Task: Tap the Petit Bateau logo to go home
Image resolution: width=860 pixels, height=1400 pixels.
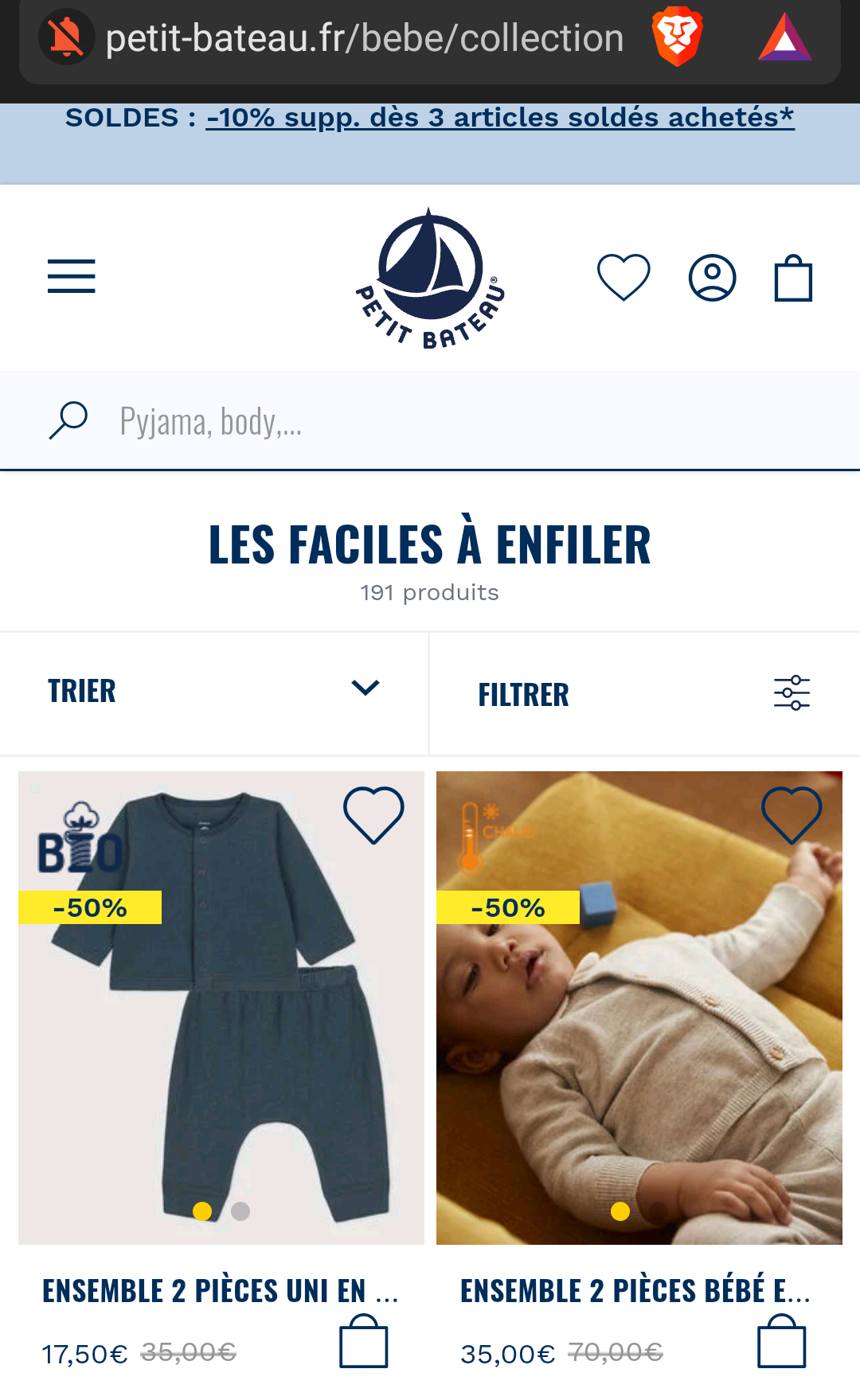Action: (x=430, y=278)
